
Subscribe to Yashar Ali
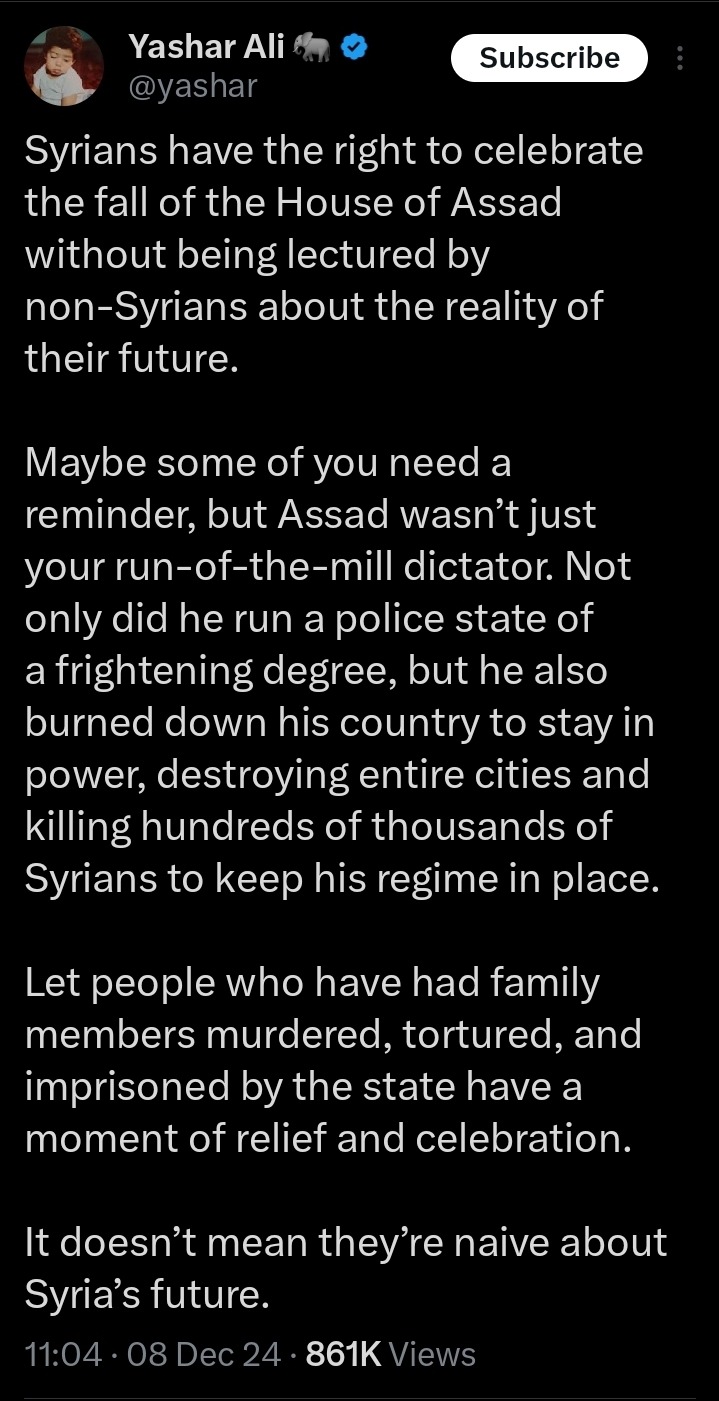pos(549,58)
